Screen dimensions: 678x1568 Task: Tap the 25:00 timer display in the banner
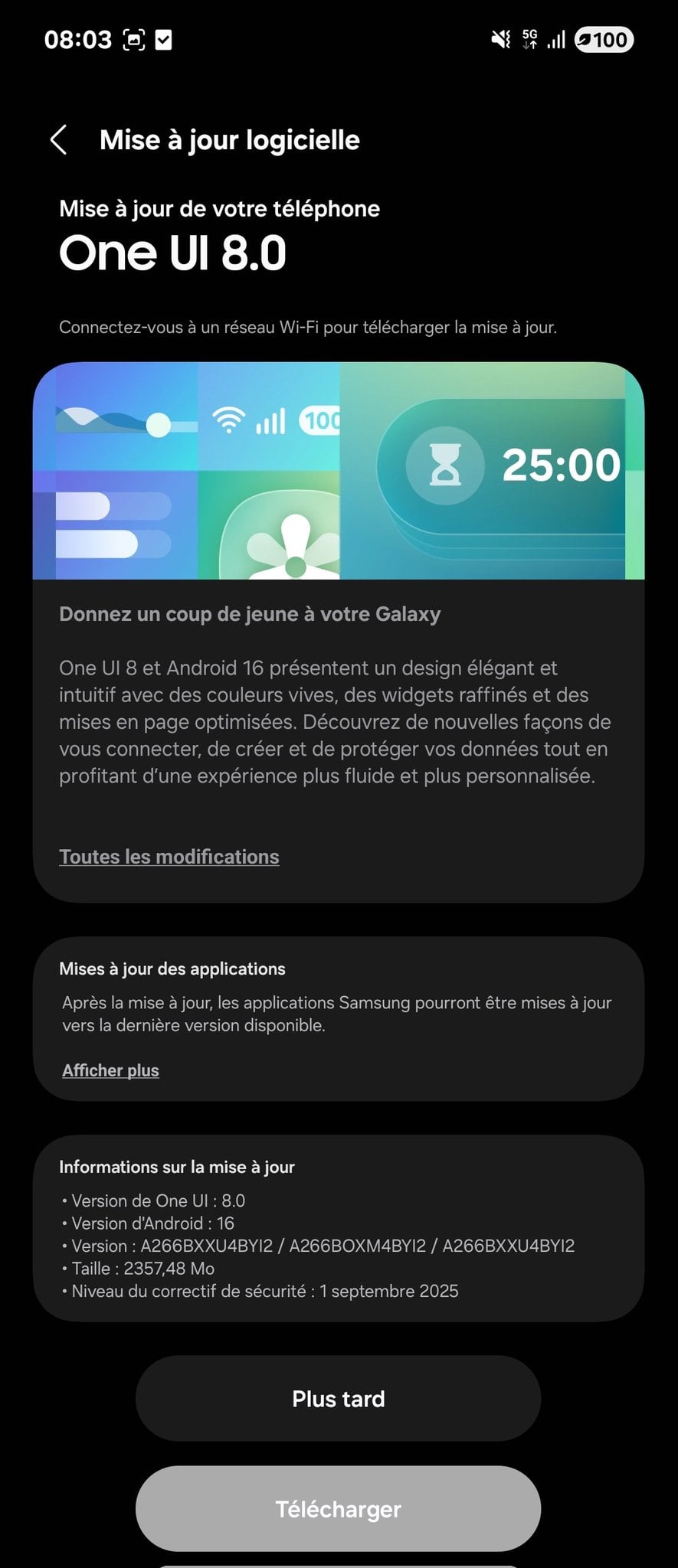tap(562, 462)
